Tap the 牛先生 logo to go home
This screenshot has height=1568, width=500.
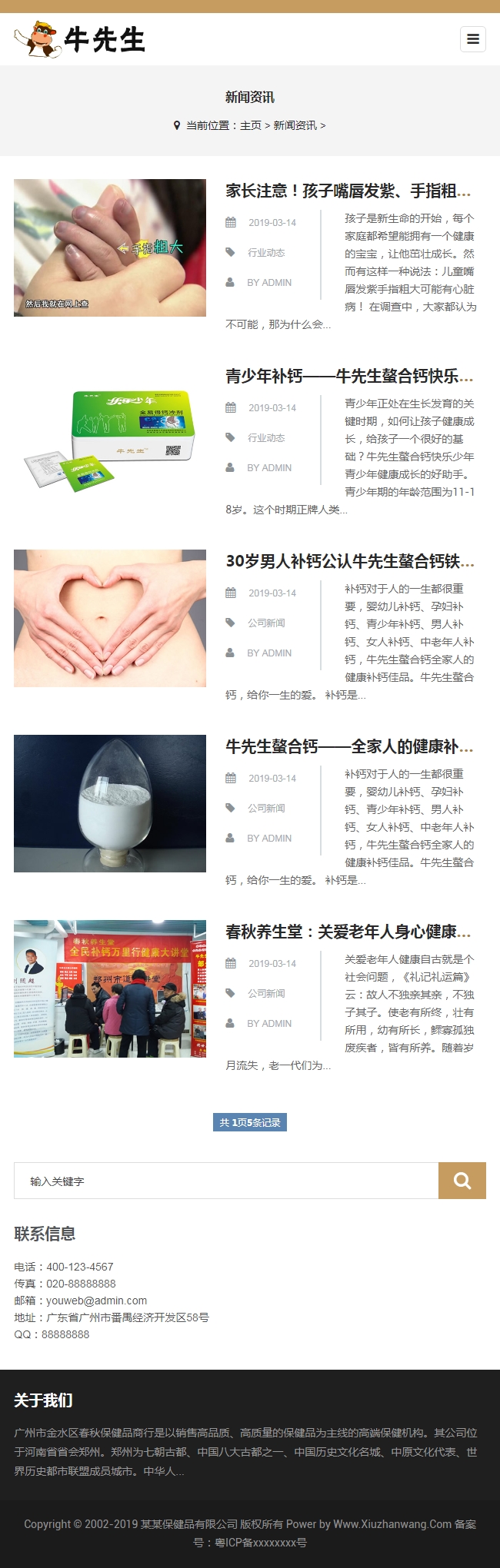(80, 39)
